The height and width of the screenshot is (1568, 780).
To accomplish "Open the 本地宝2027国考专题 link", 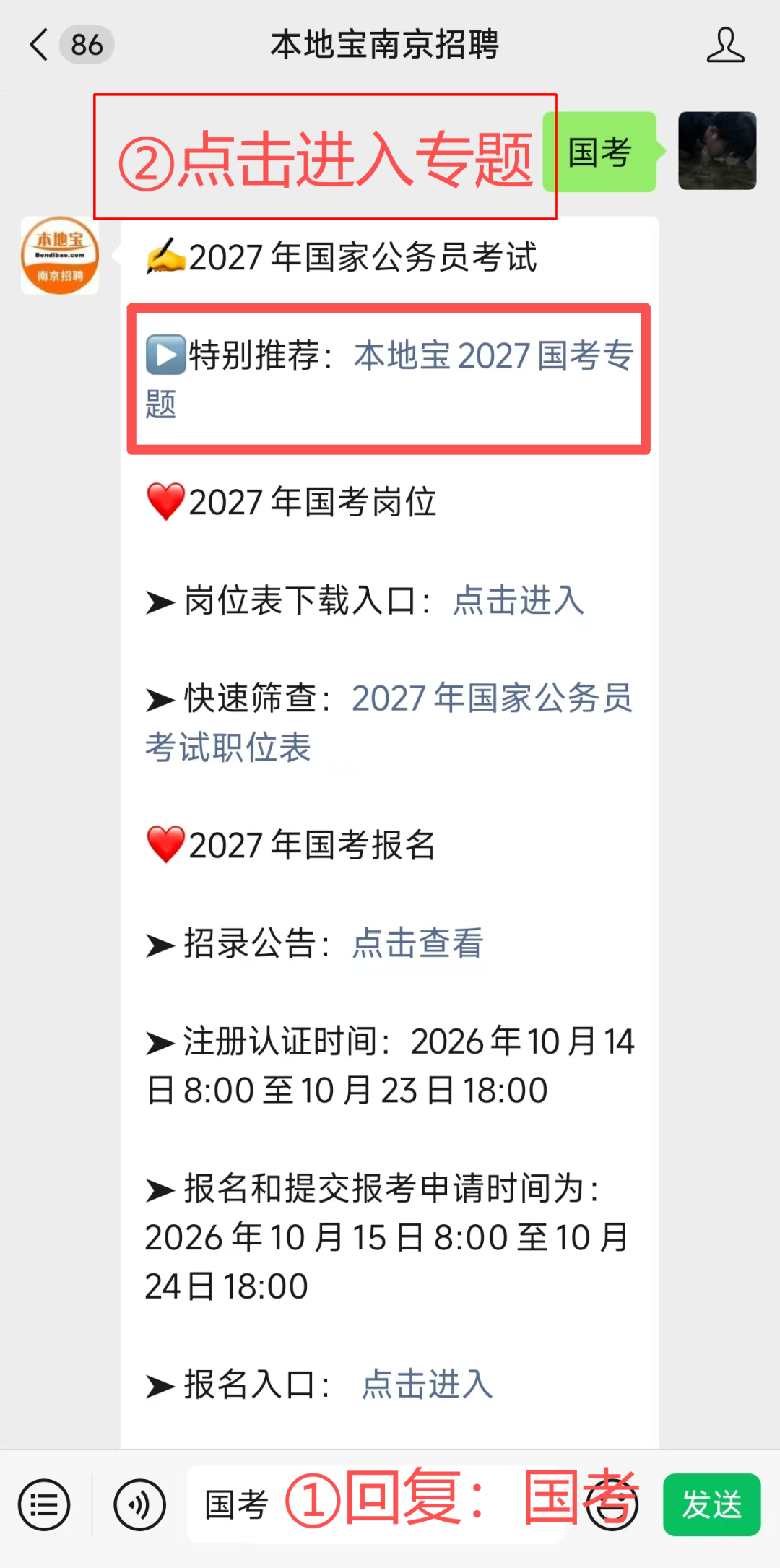I will (389, 380).
